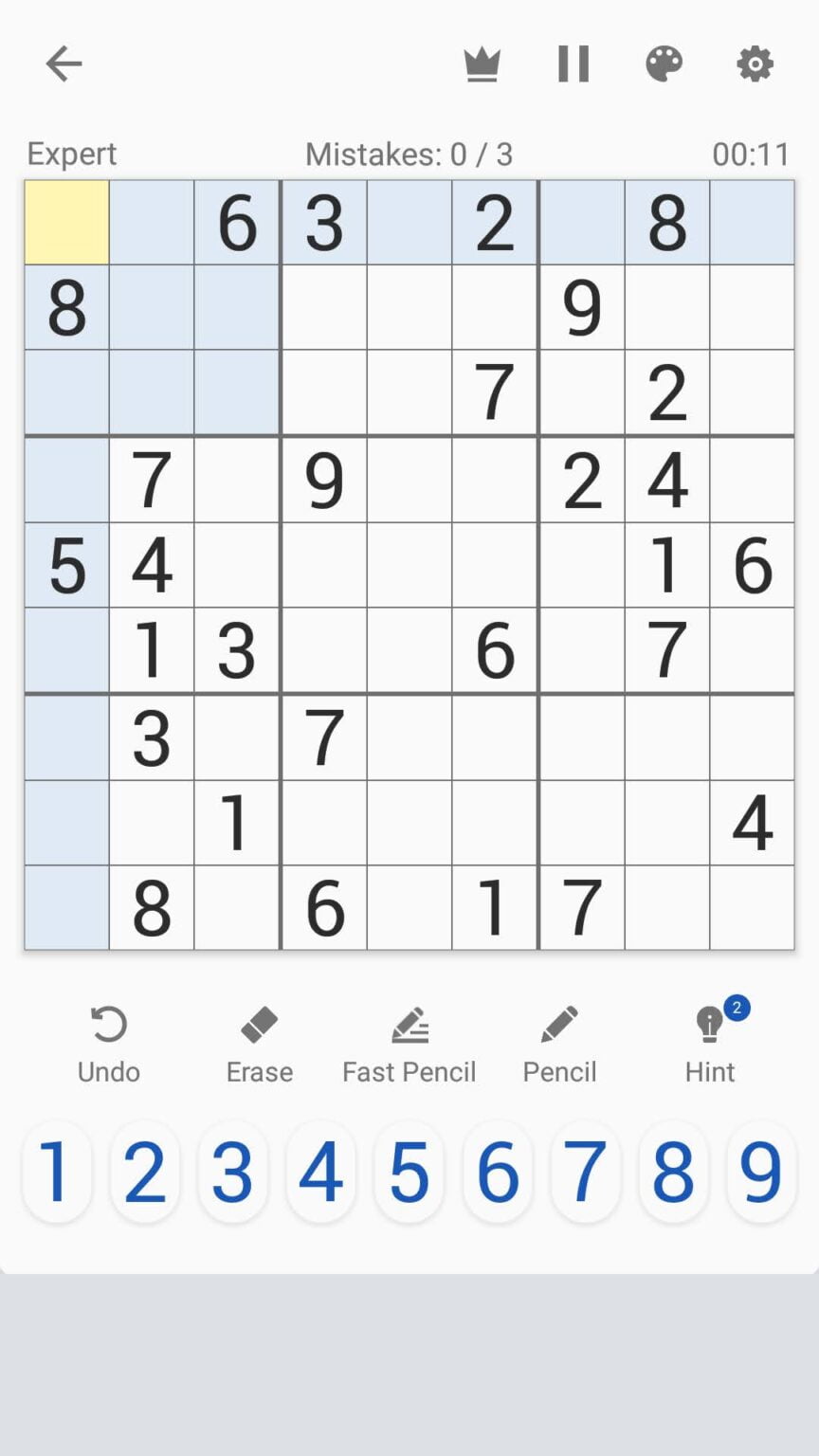Go back using the arrow
The image size is (819, 1456).
point(63,64)
